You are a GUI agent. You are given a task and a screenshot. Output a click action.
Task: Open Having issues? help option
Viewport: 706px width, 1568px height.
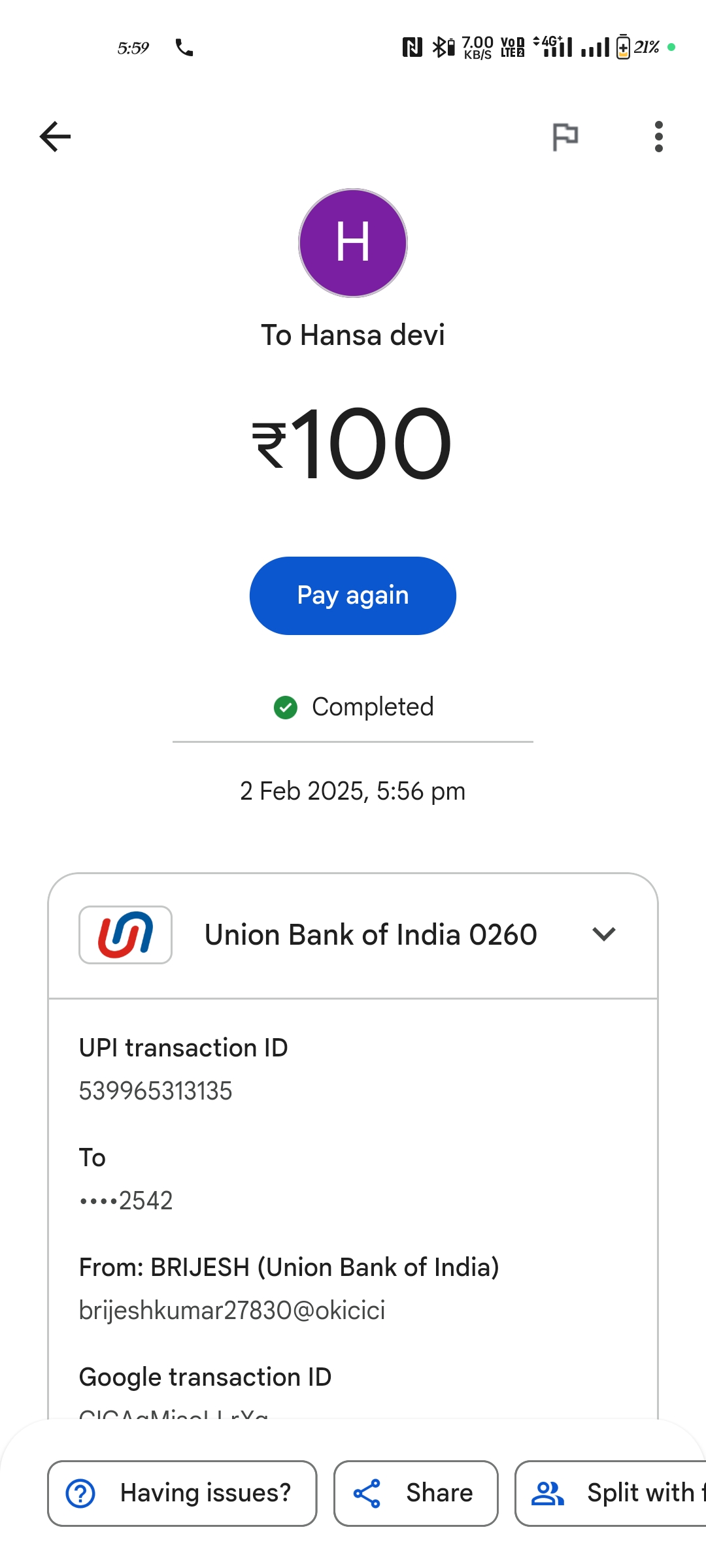(x=182, y=1493)
